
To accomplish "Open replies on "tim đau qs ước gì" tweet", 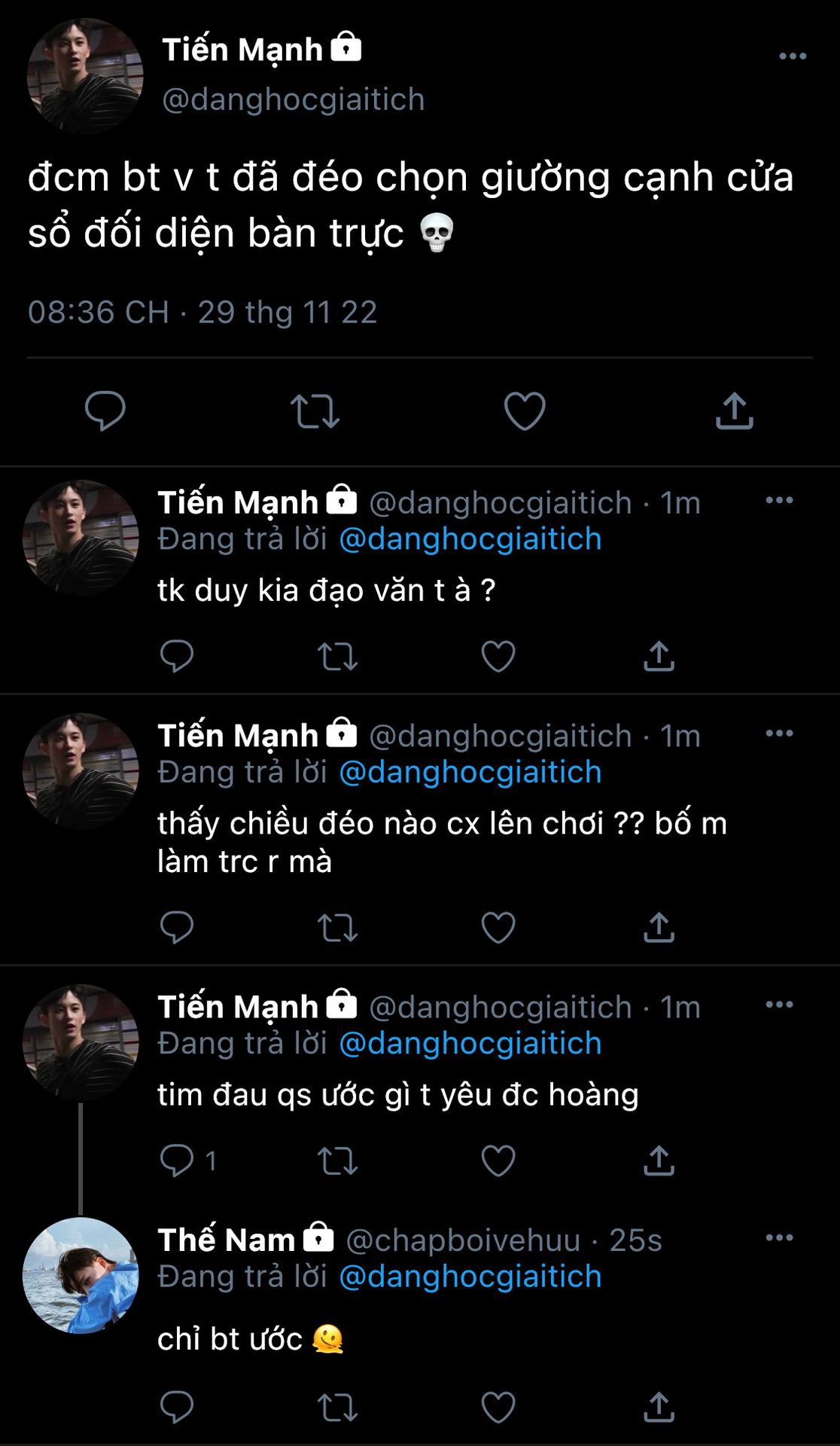I will coord(178,1161).
